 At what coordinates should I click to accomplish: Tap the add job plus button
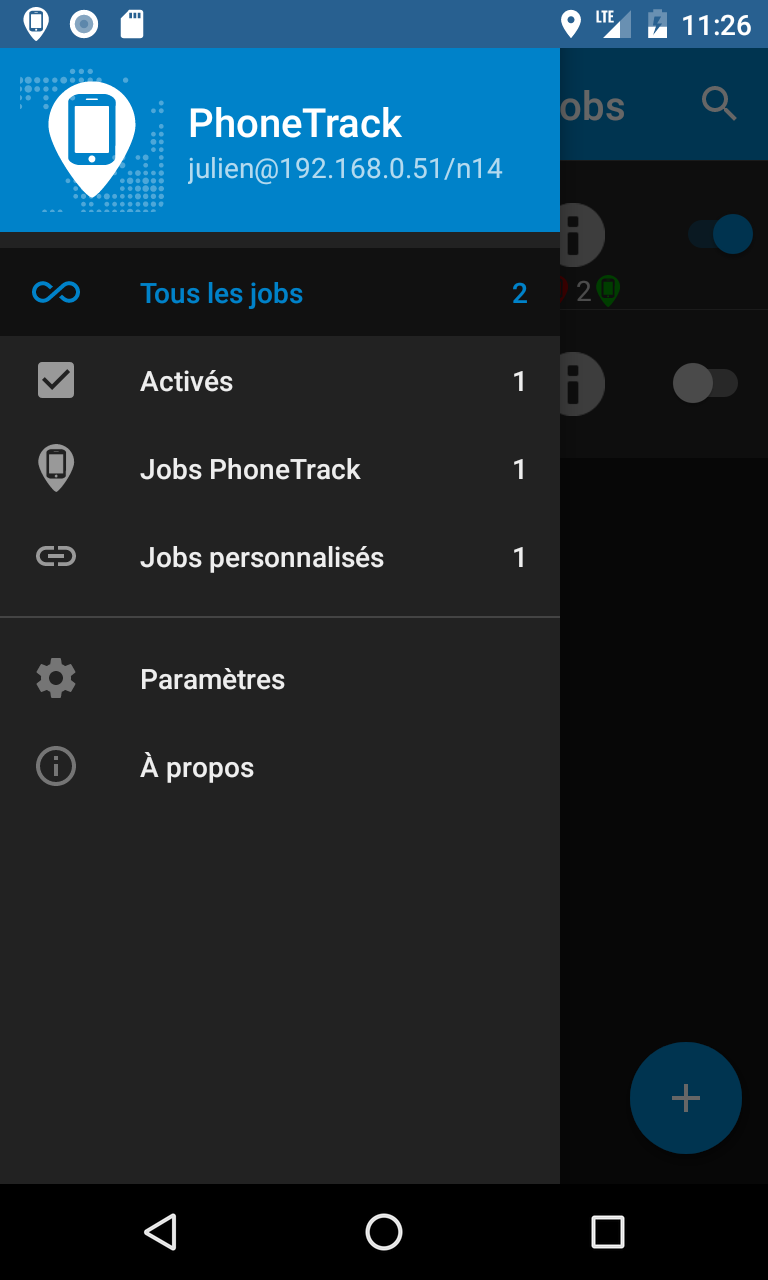[x=685, y=1098]
